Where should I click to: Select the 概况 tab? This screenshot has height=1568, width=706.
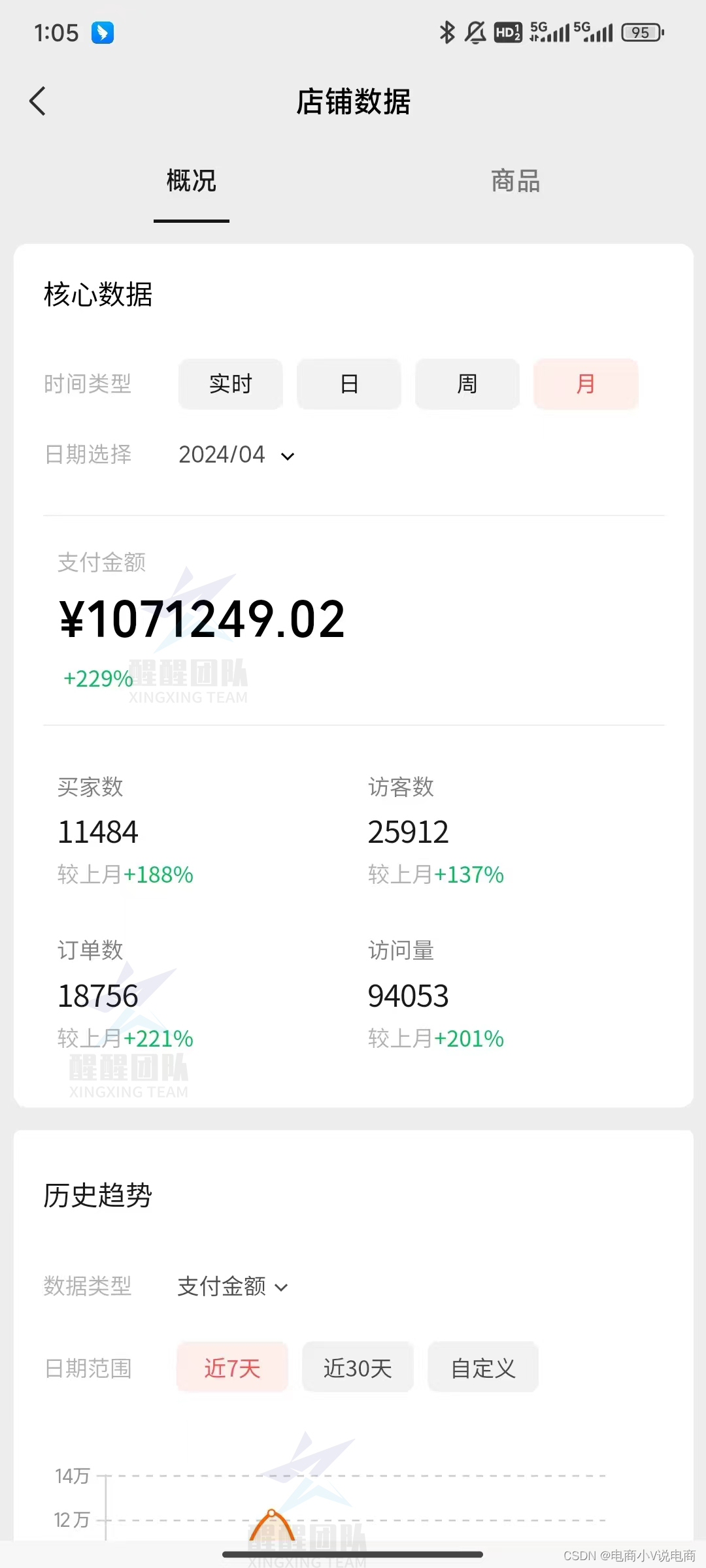(x=190, y=182)
